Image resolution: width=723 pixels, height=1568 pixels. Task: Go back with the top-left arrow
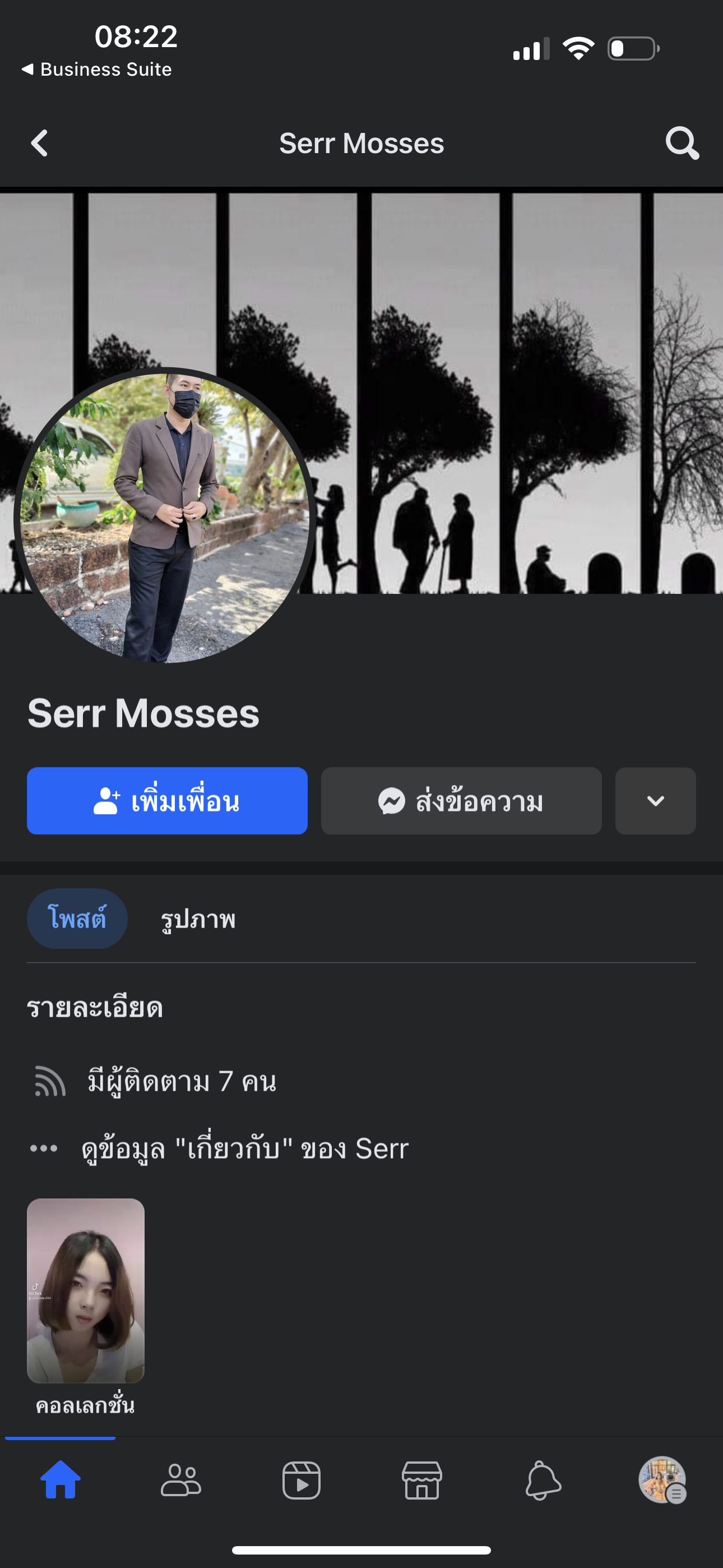pos(40,144)
